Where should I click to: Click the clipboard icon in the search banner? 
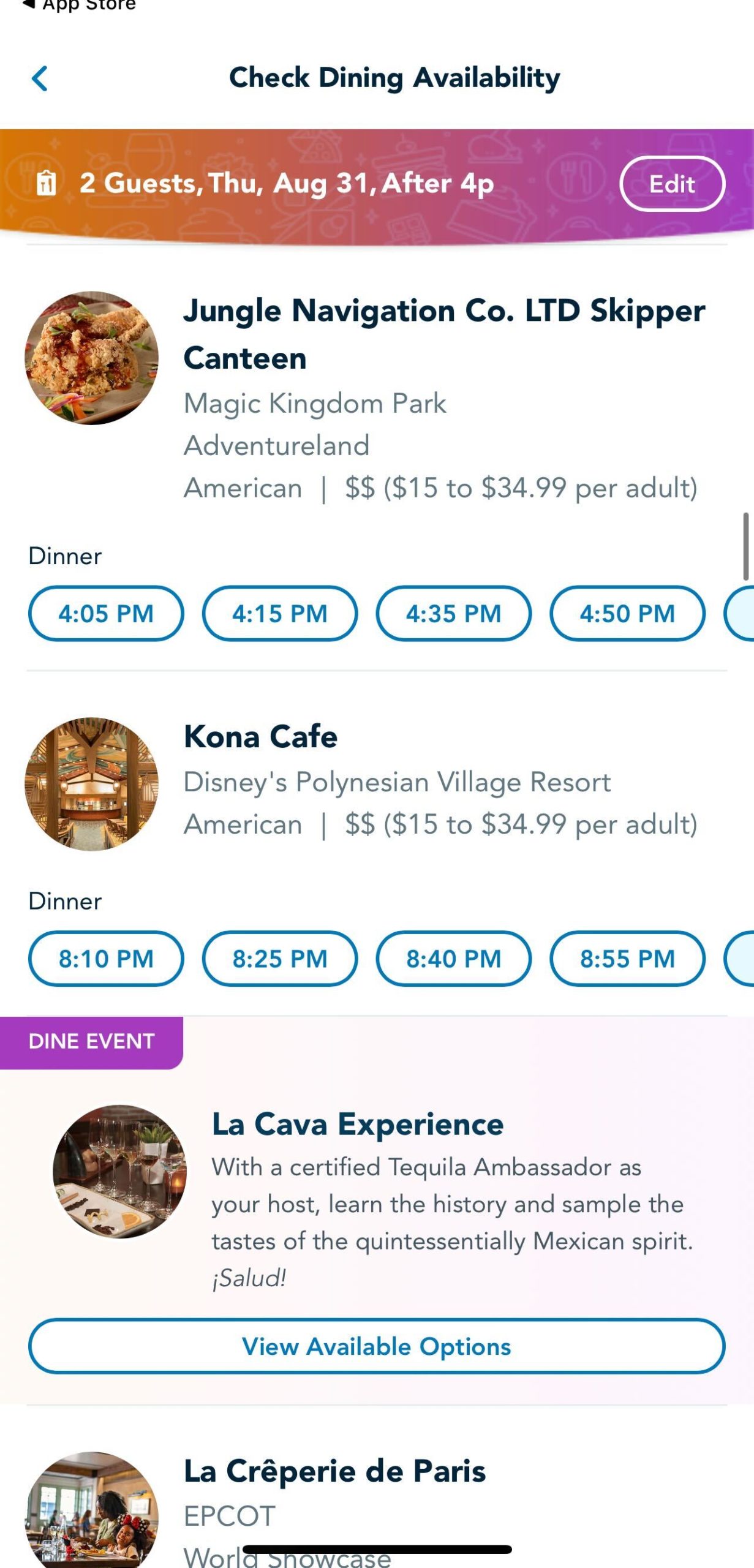point(47,184)
